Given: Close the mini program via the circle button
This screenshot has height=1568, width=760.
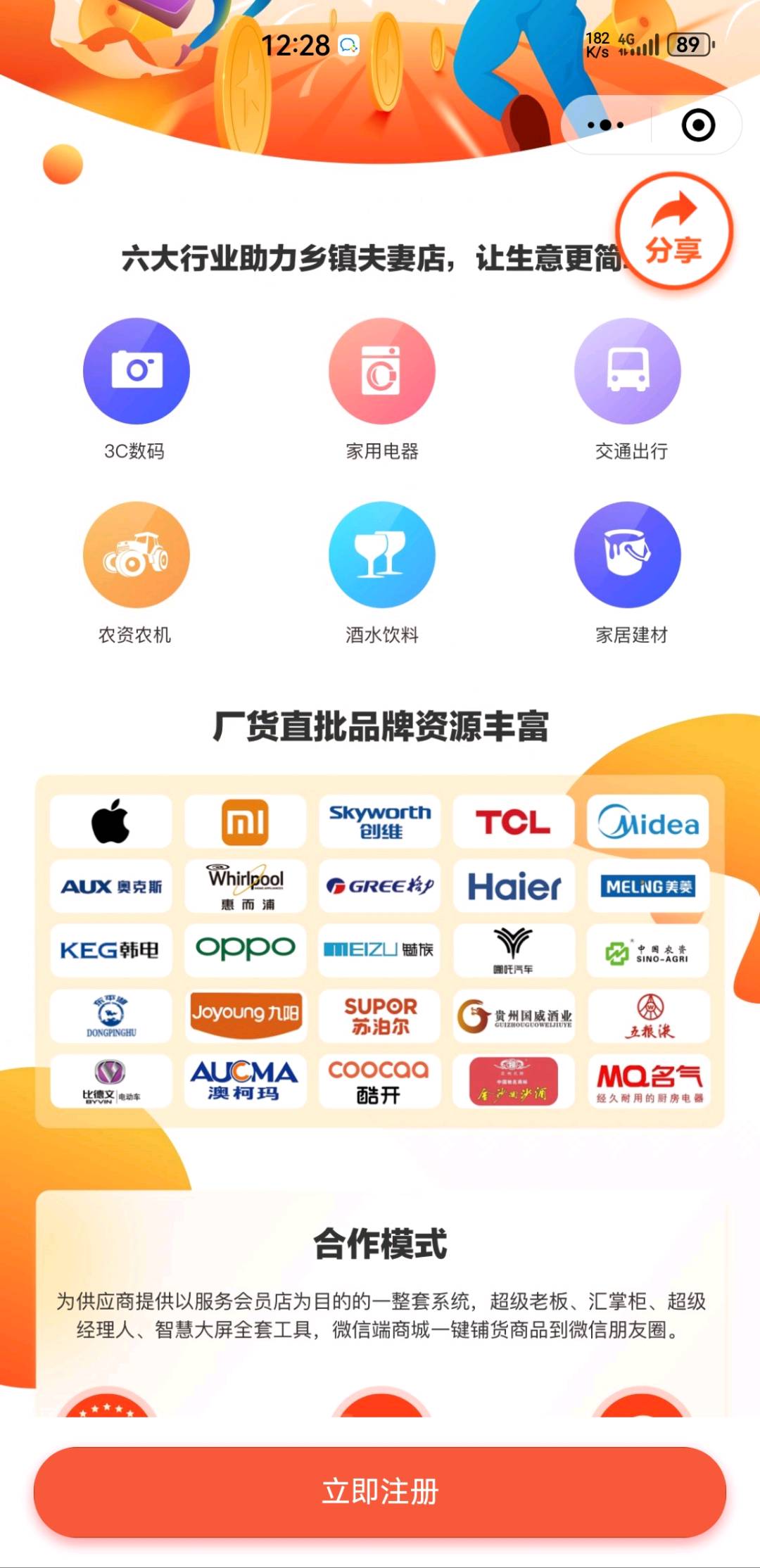Looking at the screenshot, I should pos(698,125).
